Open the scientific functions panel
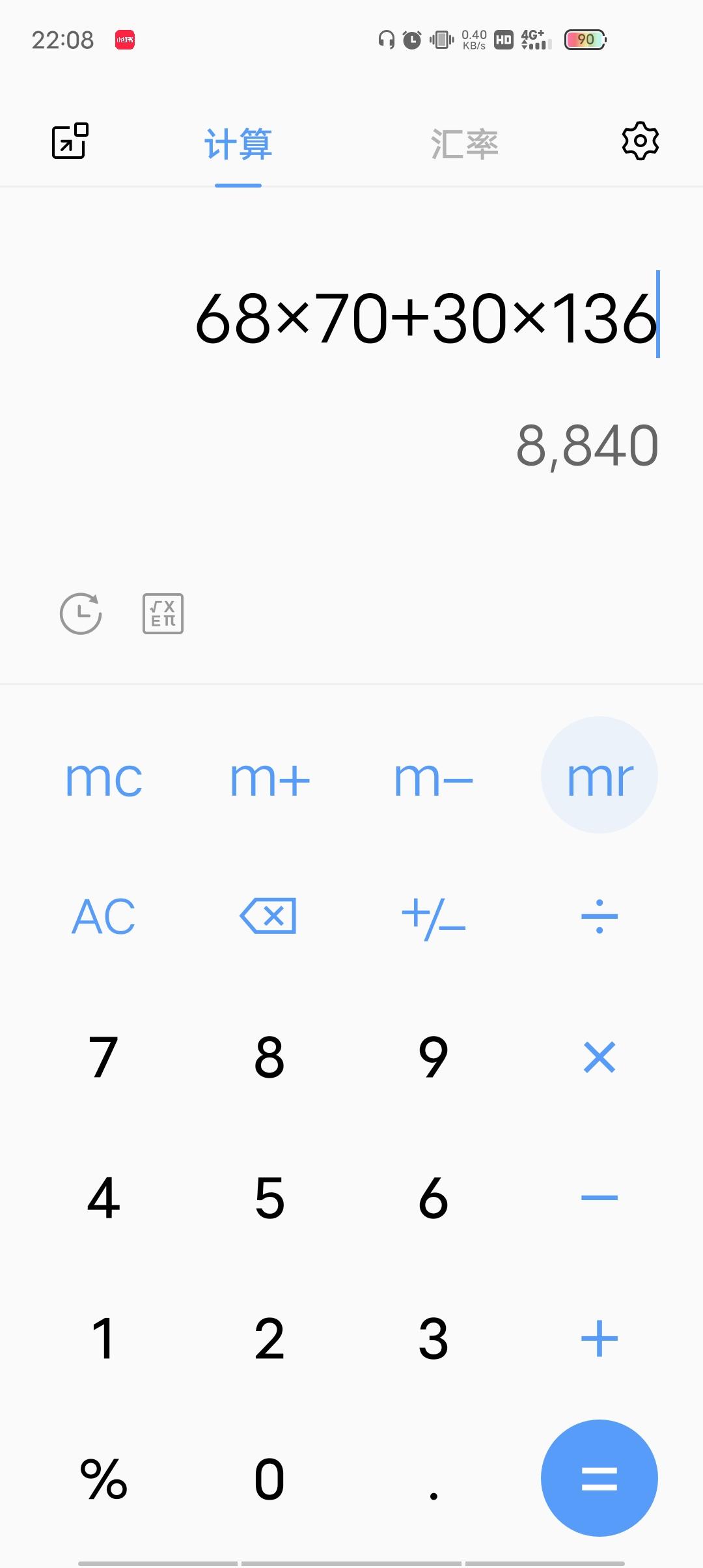The width and height of the screenshot is (703, 1568). (163, 613)
